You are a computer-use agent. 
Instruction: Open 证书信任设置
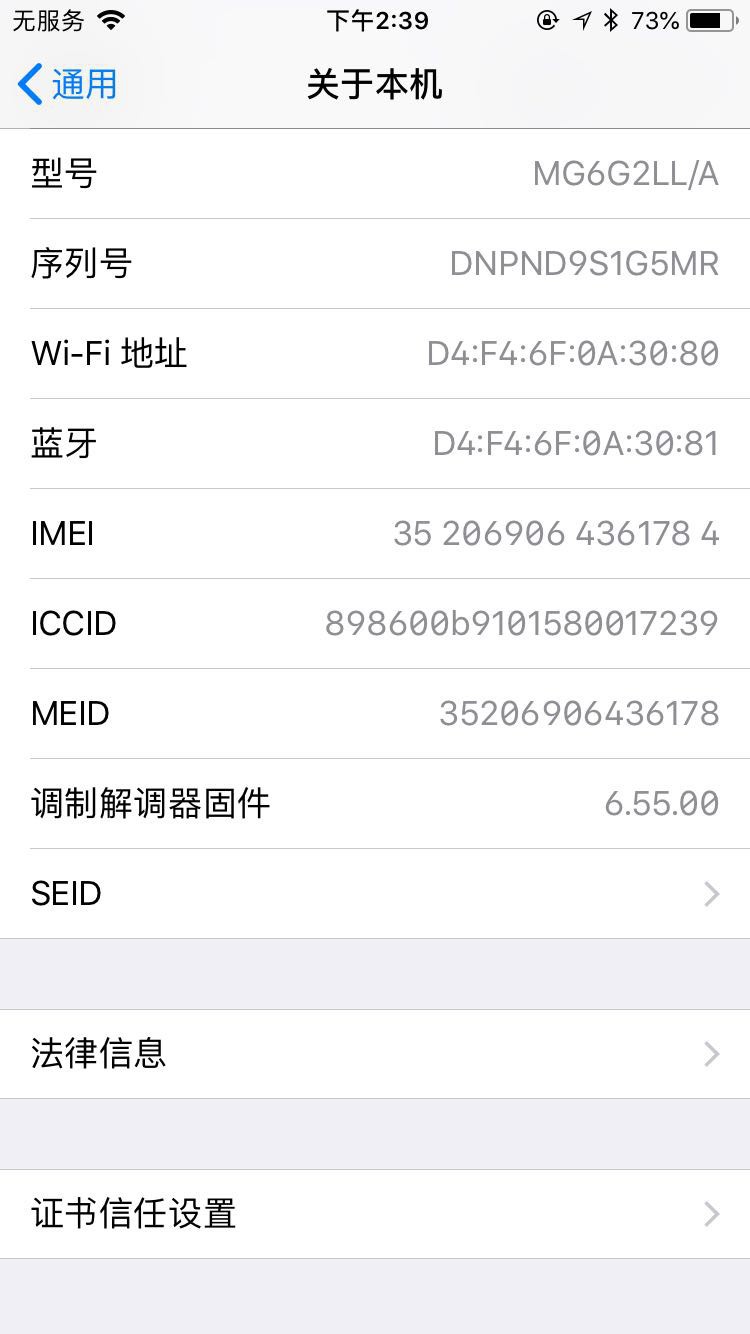(x=375, y=1214)
